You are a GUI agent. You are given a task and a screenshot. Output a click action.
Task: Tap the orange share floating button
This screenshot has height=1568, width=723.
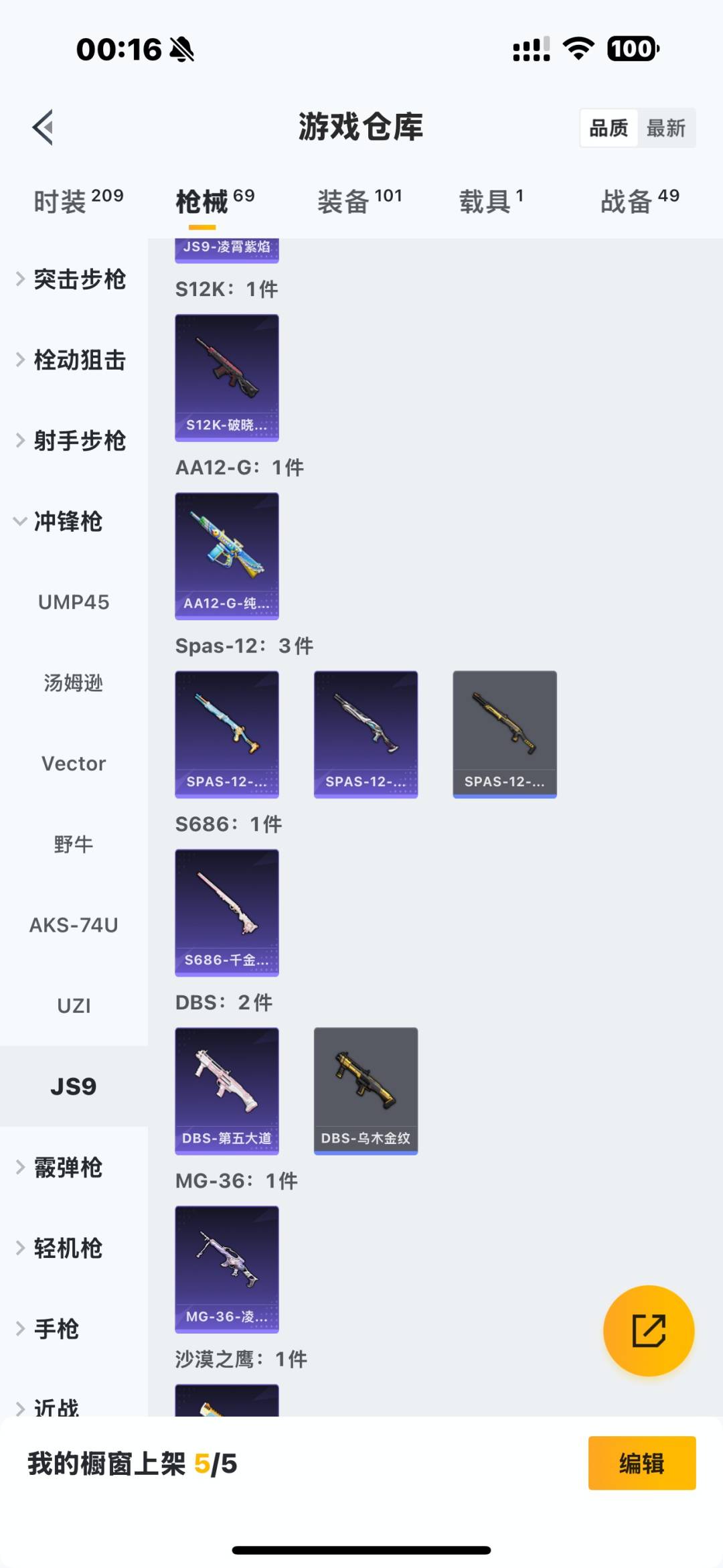point(649,1330)
